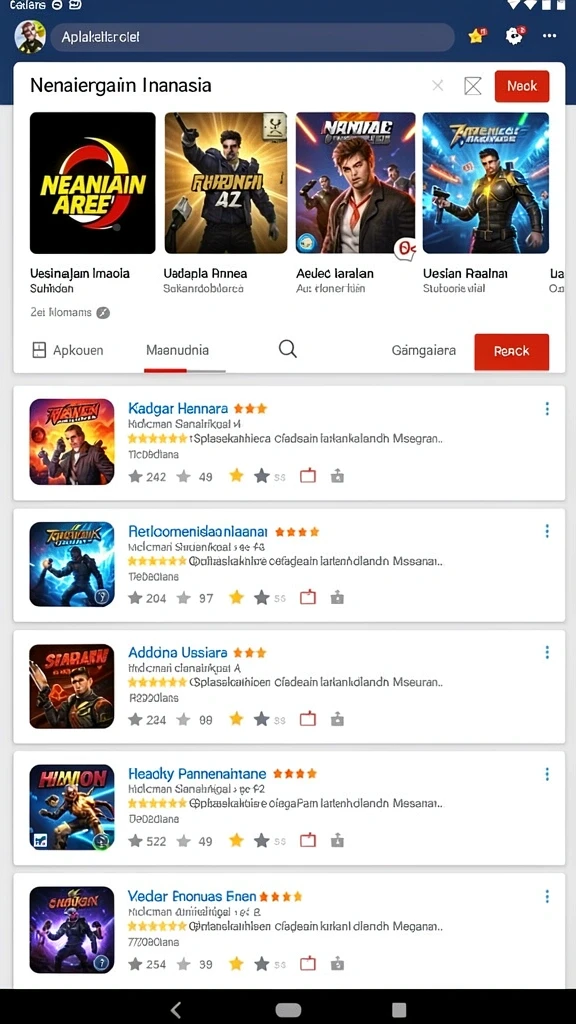The height and width of the screenshot is (1024, 576).
Task: Tap the magnifier search icon in tab row
Action: pyautogui.click(x=287, y=349)
